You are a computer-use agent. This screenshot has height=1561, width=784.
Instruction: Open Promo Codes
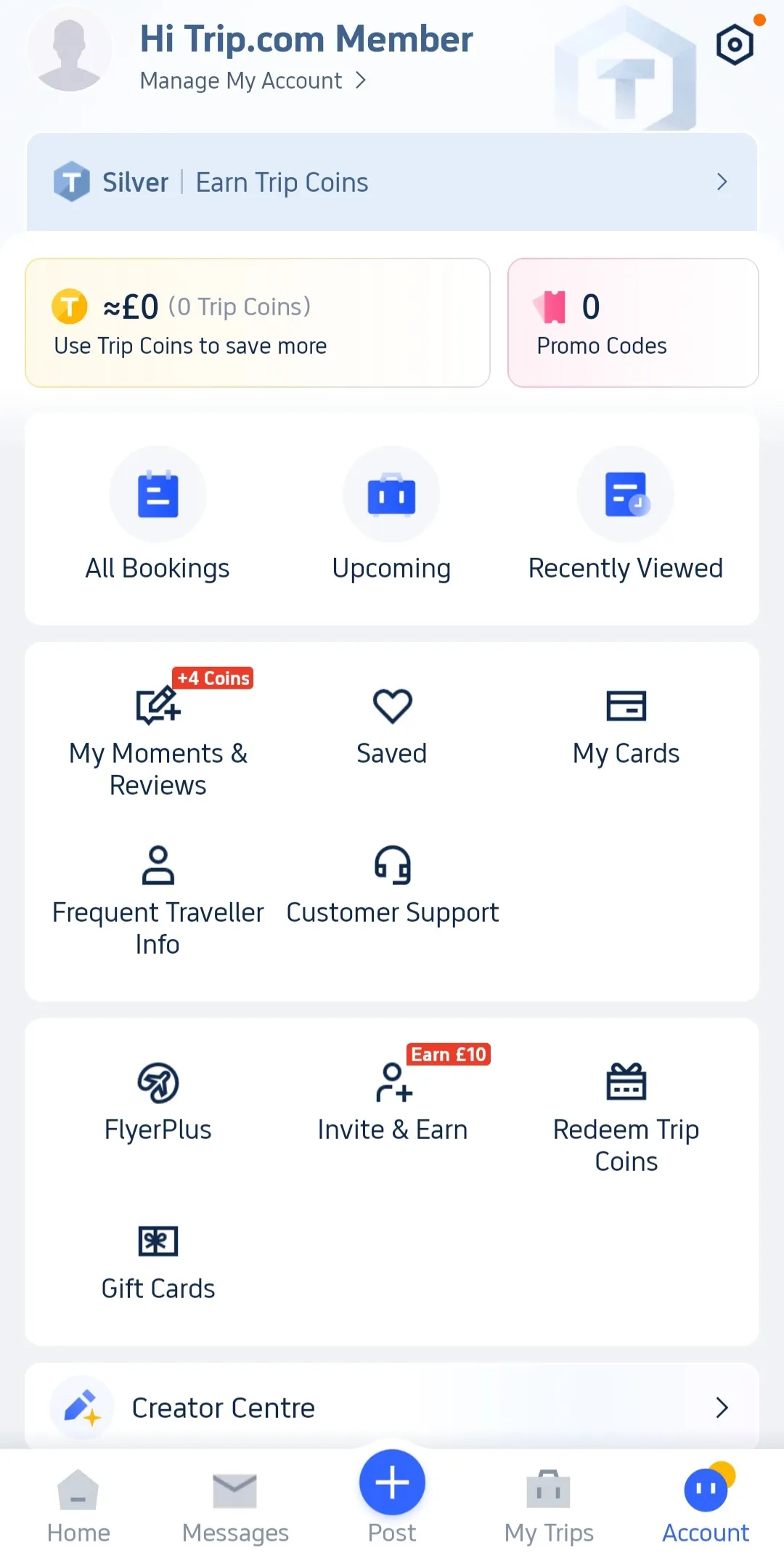(633, 323)
